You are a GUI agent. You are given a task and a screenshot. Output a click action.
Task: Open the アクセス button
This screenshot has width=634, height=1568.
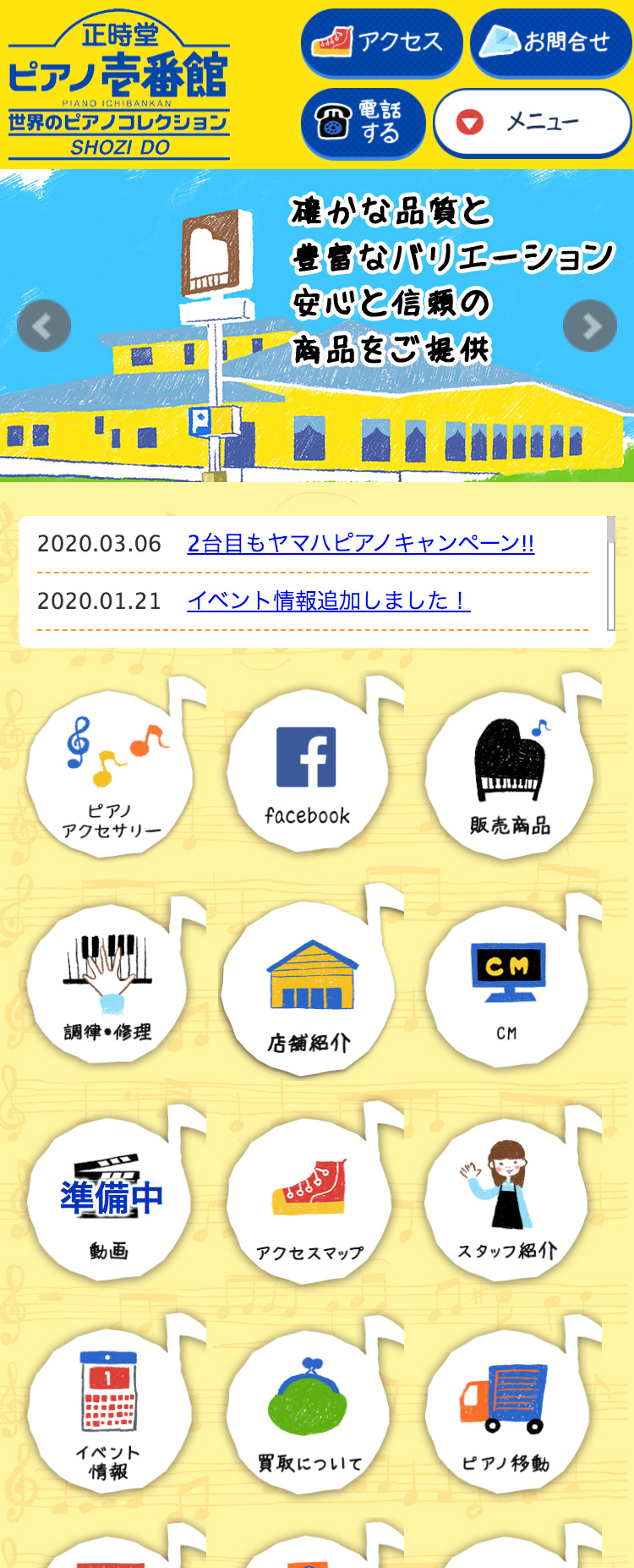(381, 42)
